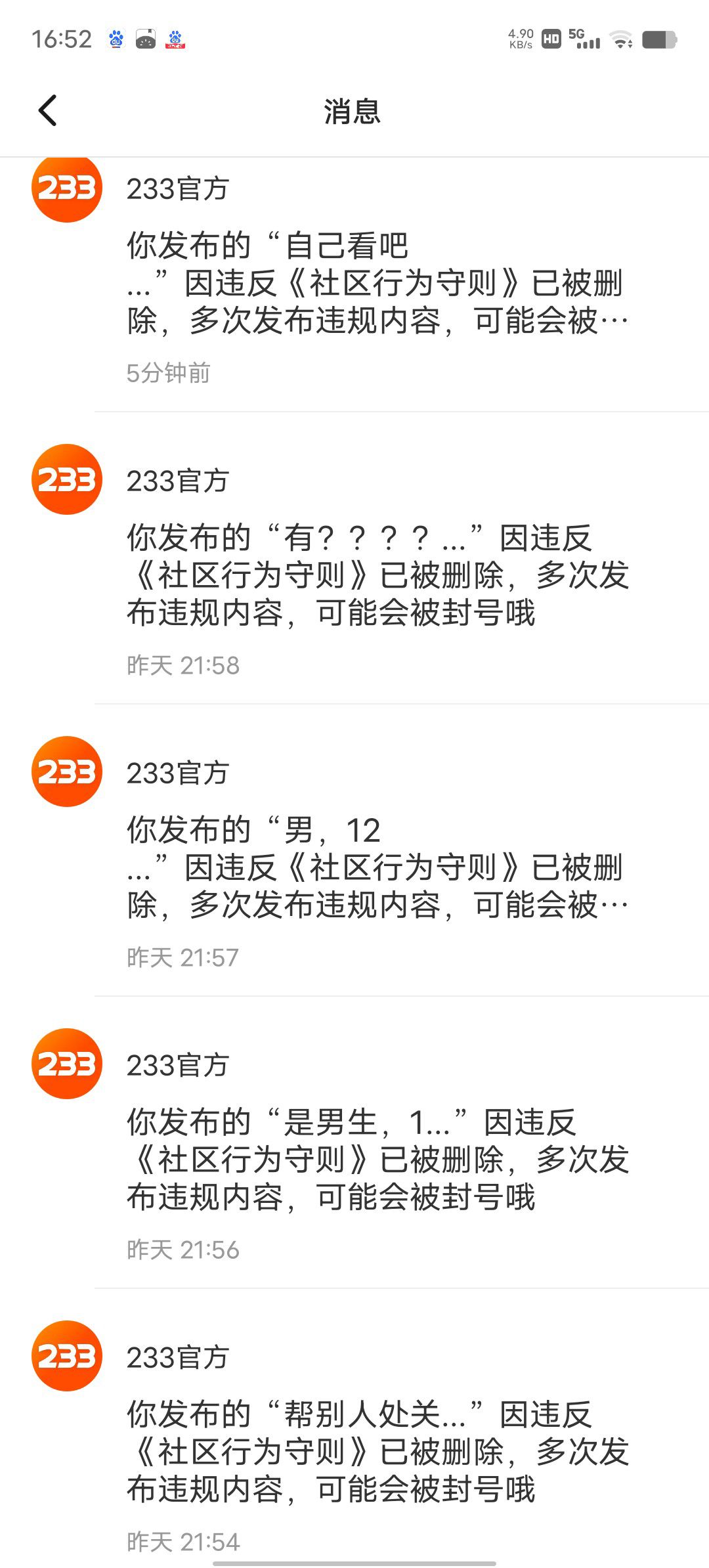This screenshot has width=709, height=1568.
Task: Open the 233官方 message about "有？？？？"
Action: (354, 558)
